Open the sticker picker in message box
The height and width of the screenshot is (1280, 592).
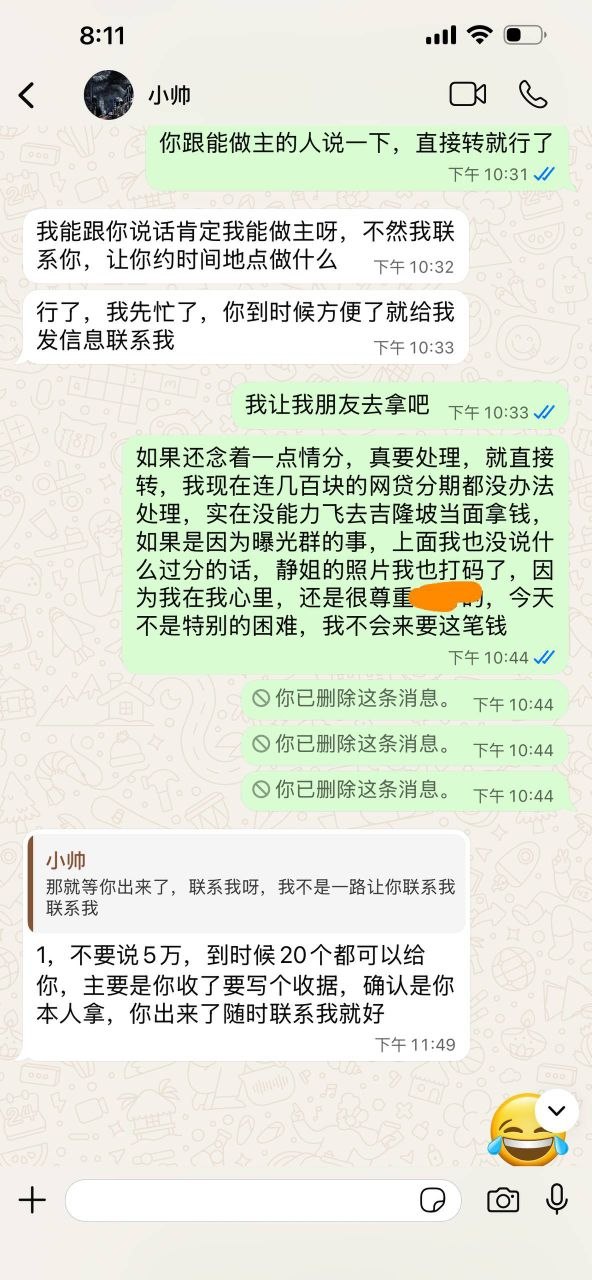(x=432, y=1200)
